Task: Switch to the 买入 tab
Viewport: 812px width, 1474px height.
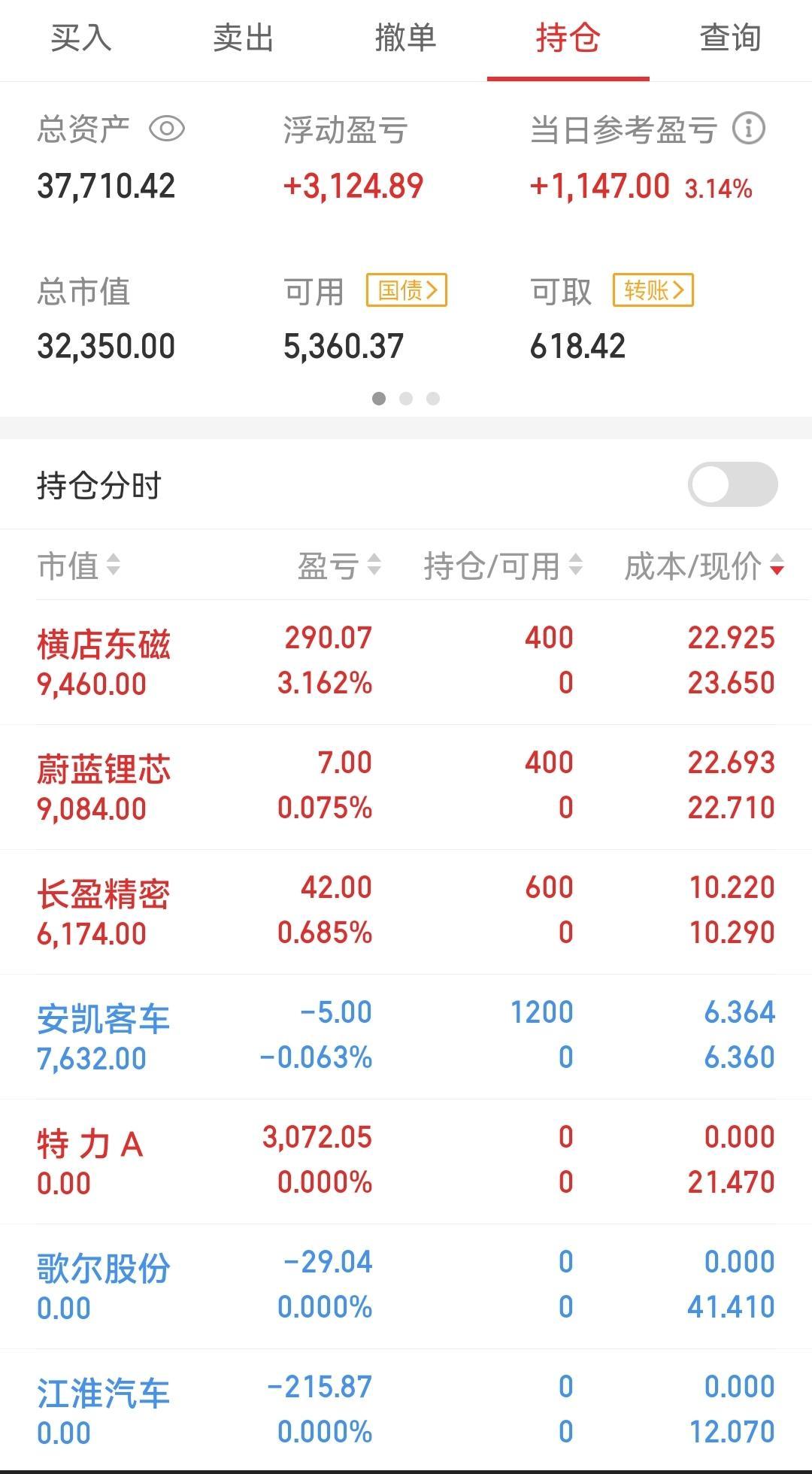Action: [x=81, y=38]
